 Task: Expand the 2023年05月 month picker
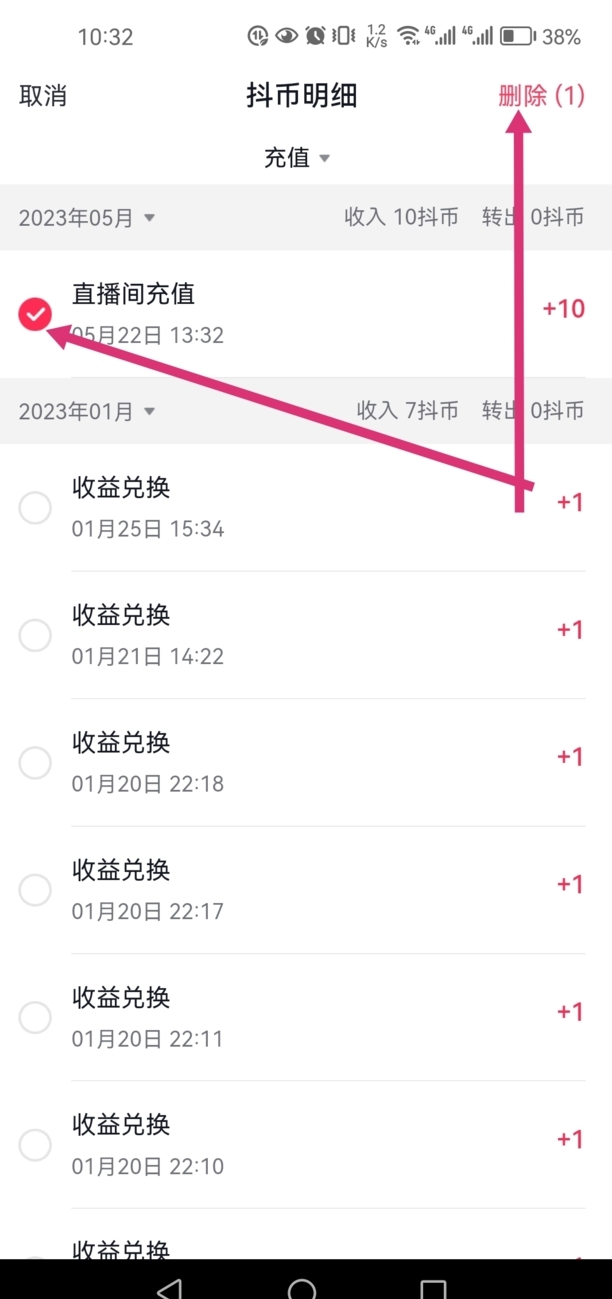click(x=87, y=218)
